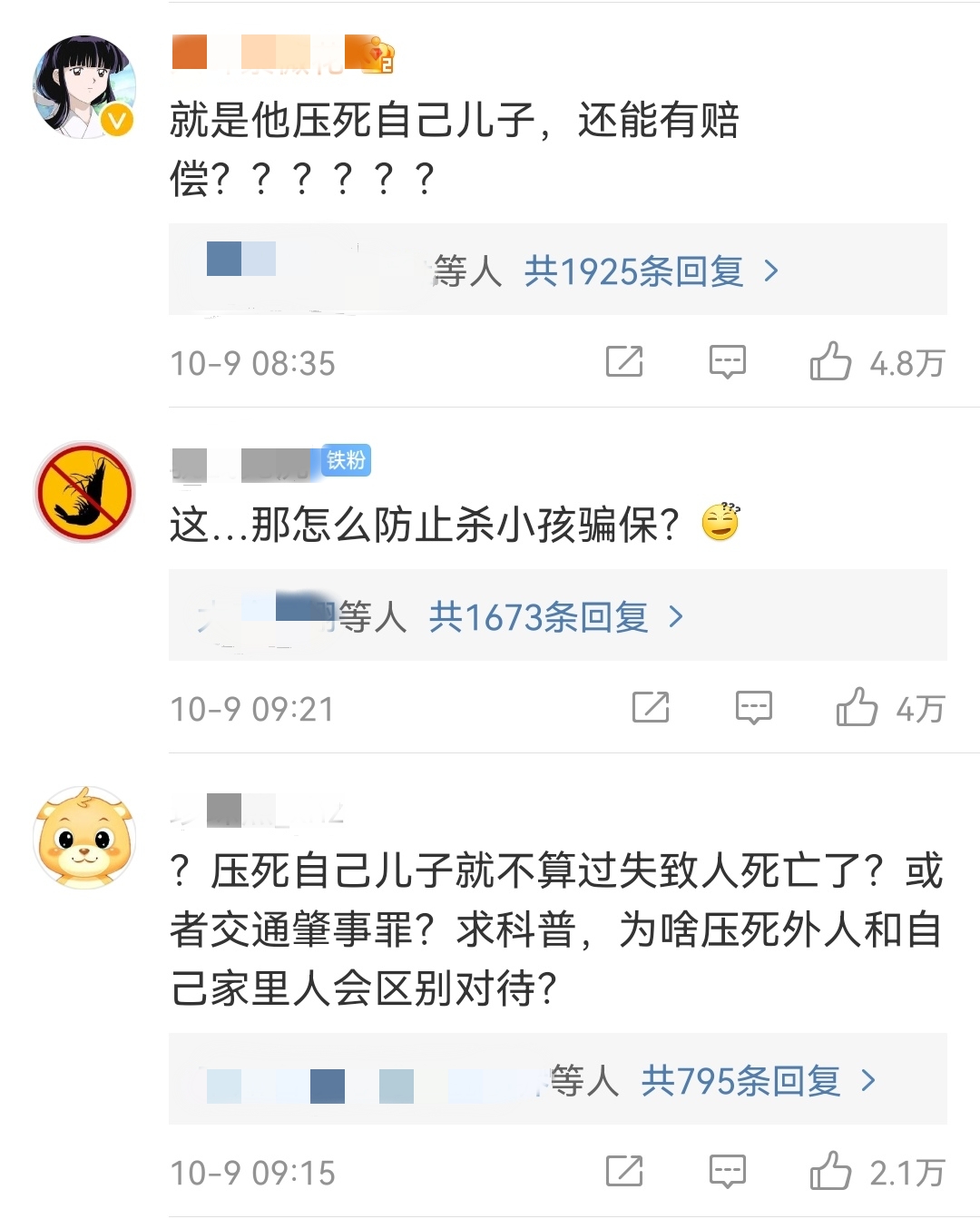Open the verified anime-girl avatar profile

[83, 87]
